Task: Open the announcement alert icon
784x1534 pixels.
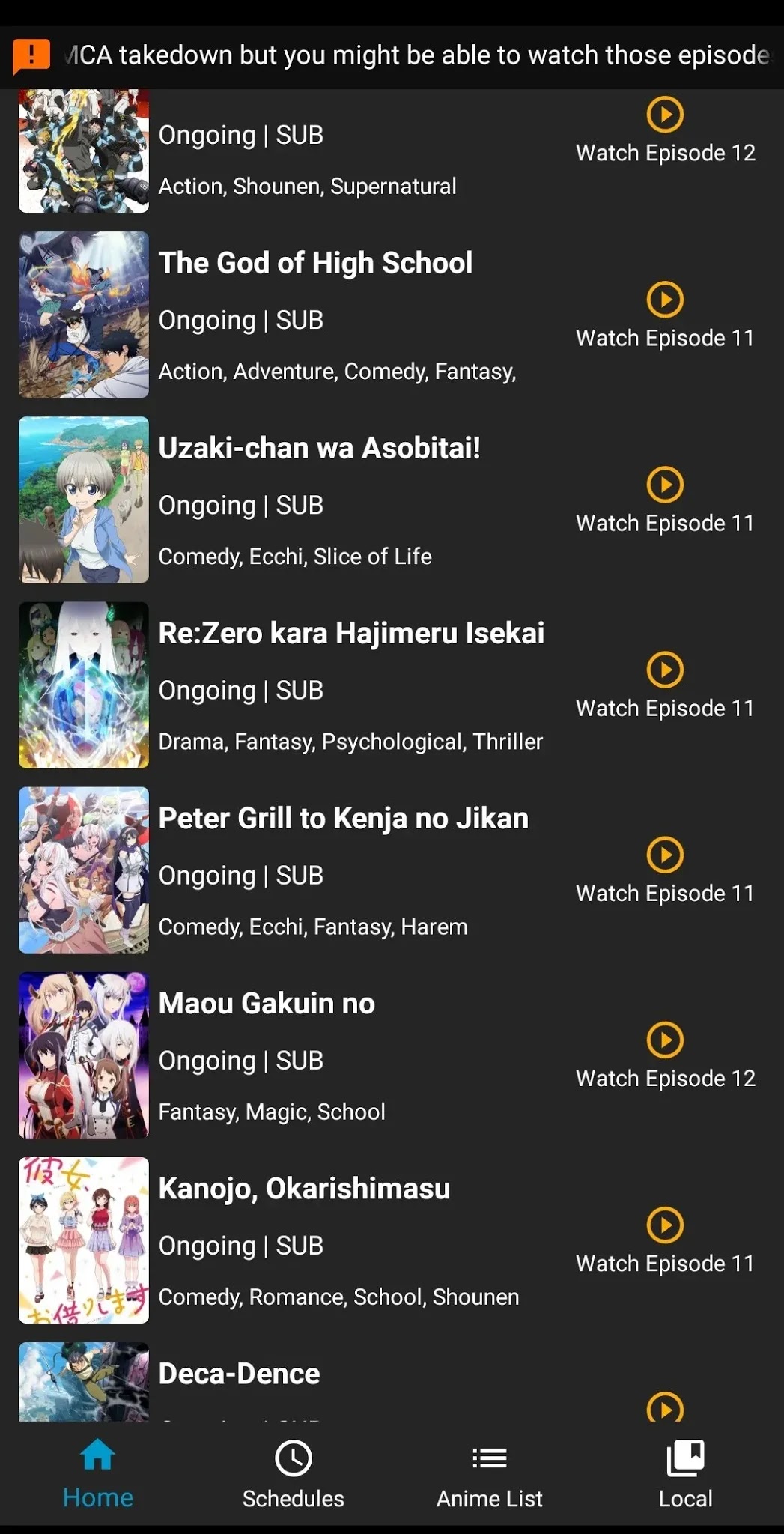Action: (31, 55)
